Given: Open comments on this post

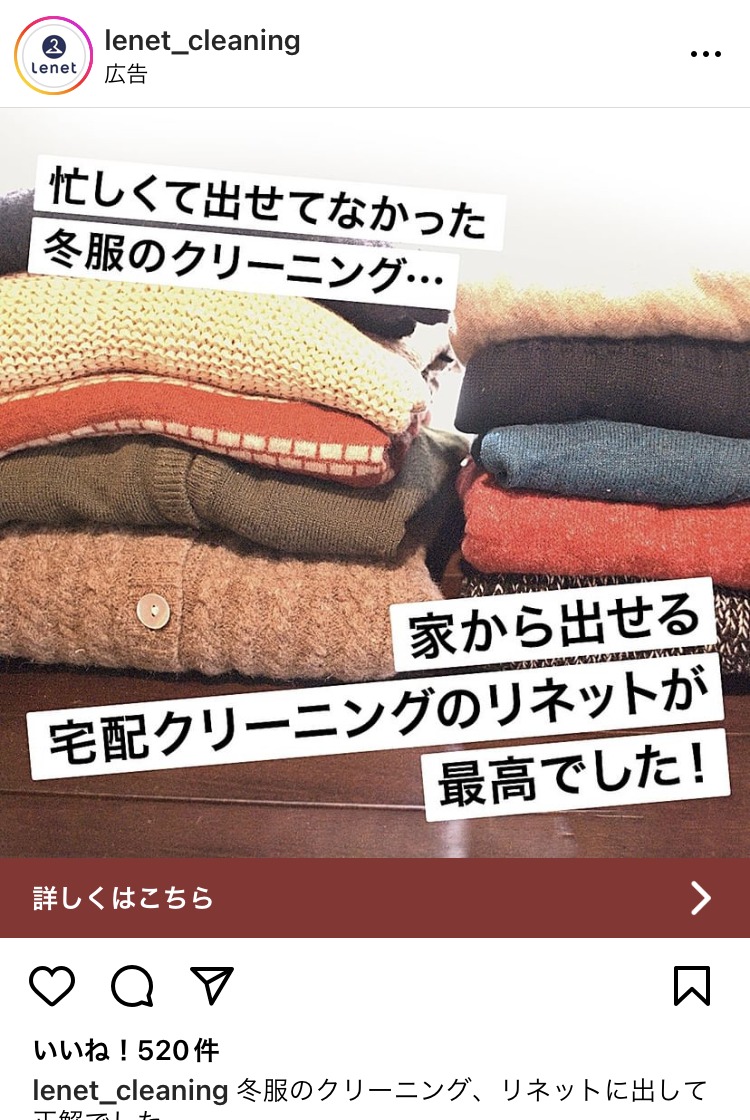Looking at the screenshot, I should point(132,986).
